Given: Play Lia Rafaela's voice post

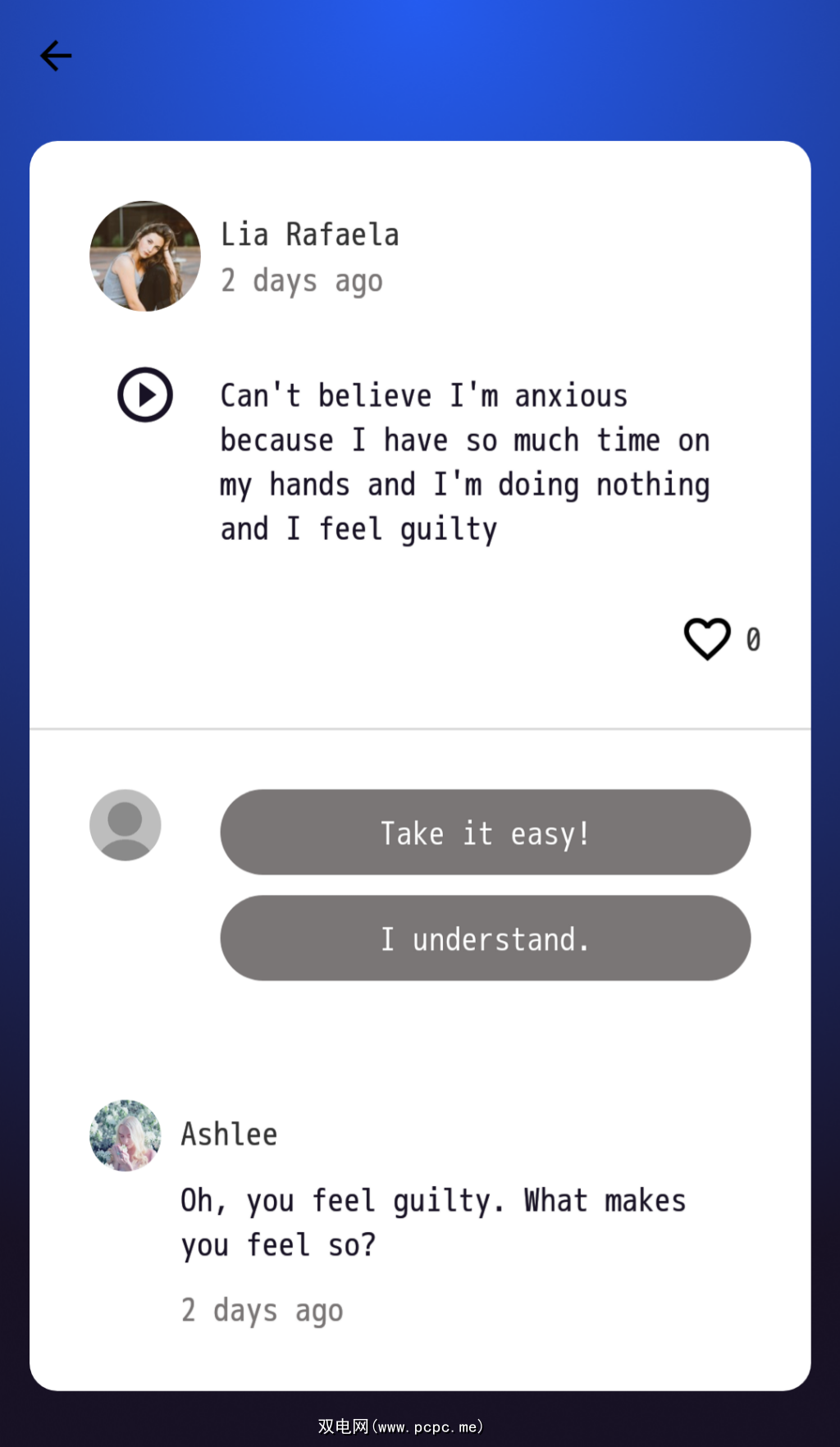Looking at the screenshot, I should click(145, 395).
